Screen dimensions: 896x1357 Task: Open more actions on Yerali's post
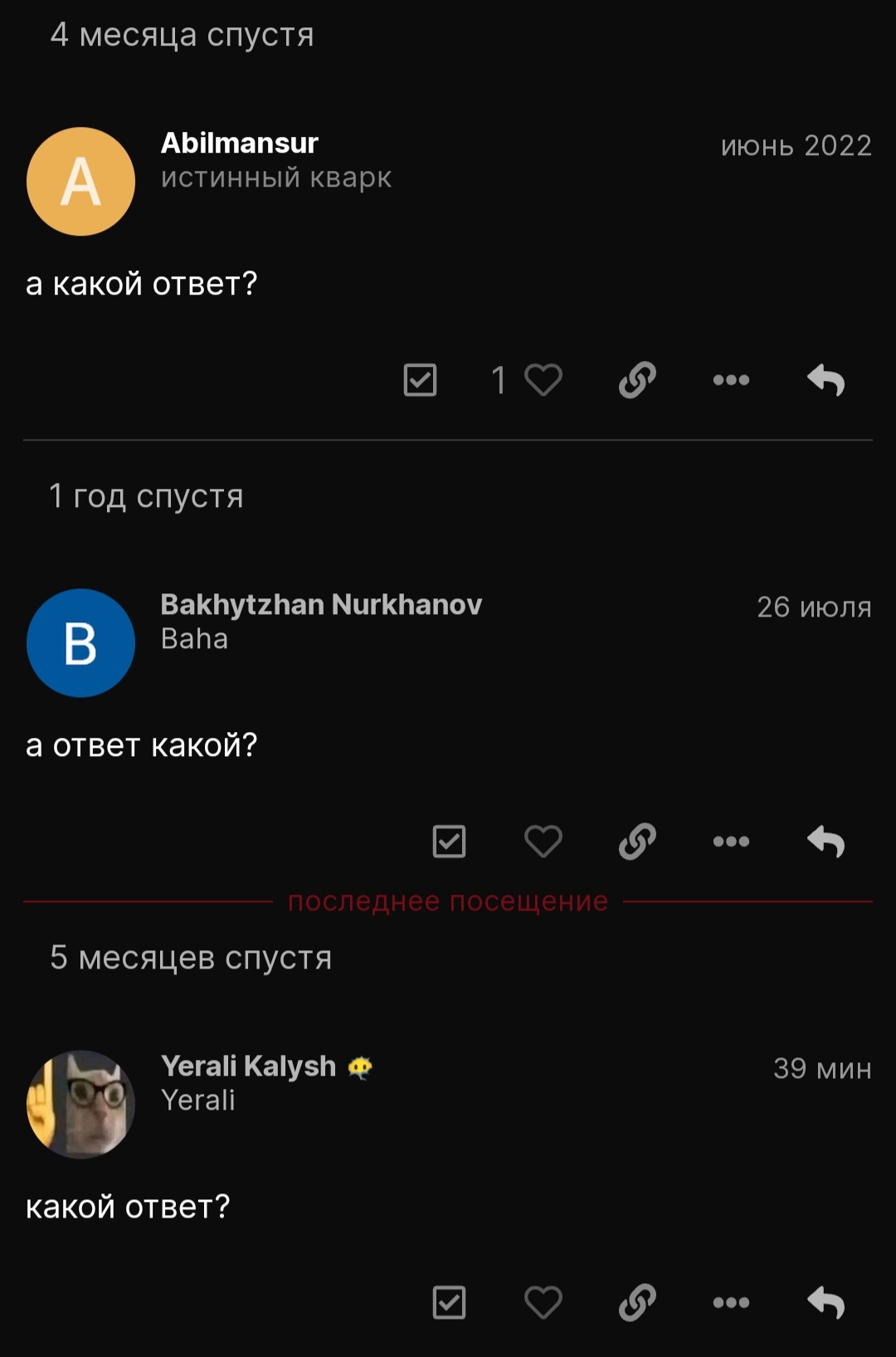pos(731,1303)
